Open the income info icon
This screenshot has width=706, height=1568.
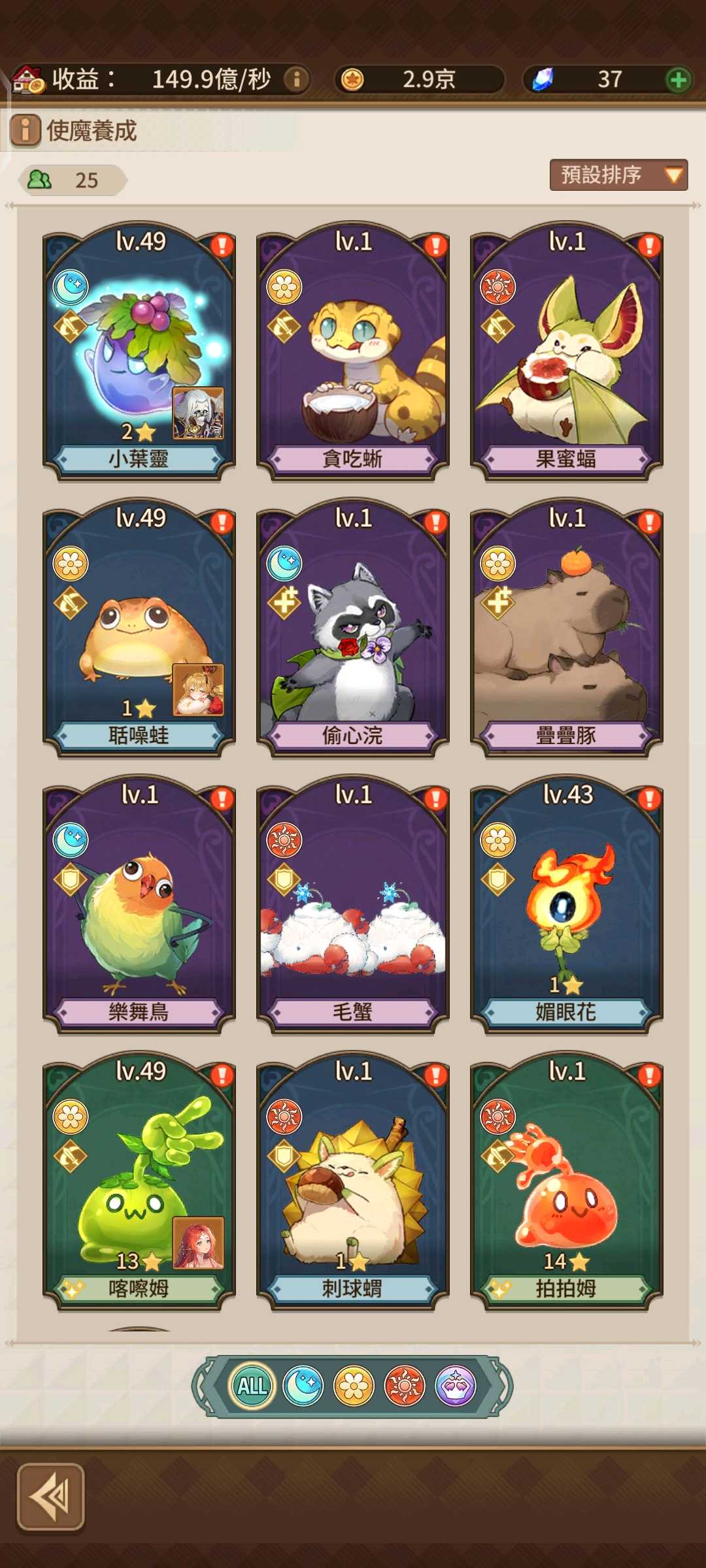tap(296, 79)
